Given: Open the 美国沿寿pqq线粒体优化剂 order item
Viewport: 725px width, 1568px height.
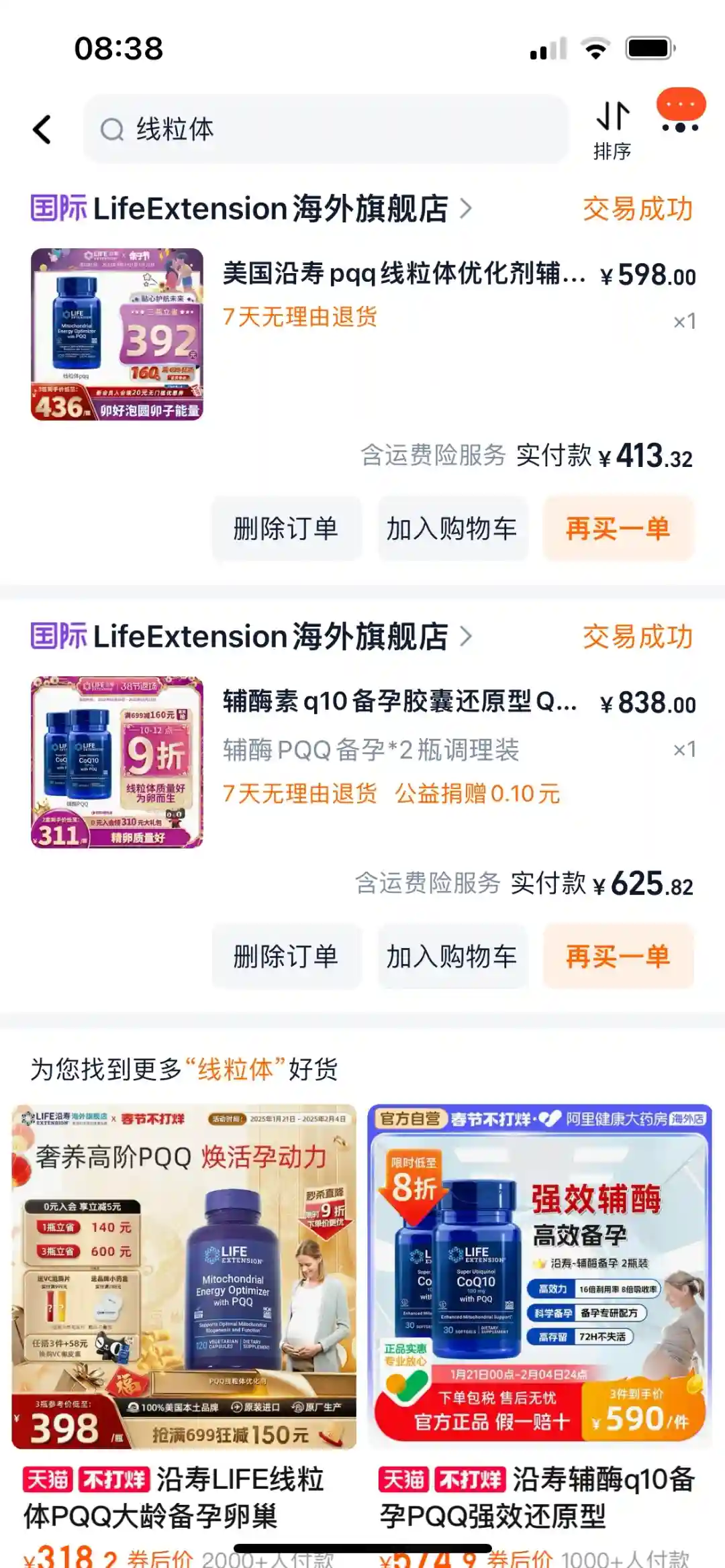Looking at the screenshot, I should [x=403, y=275].
